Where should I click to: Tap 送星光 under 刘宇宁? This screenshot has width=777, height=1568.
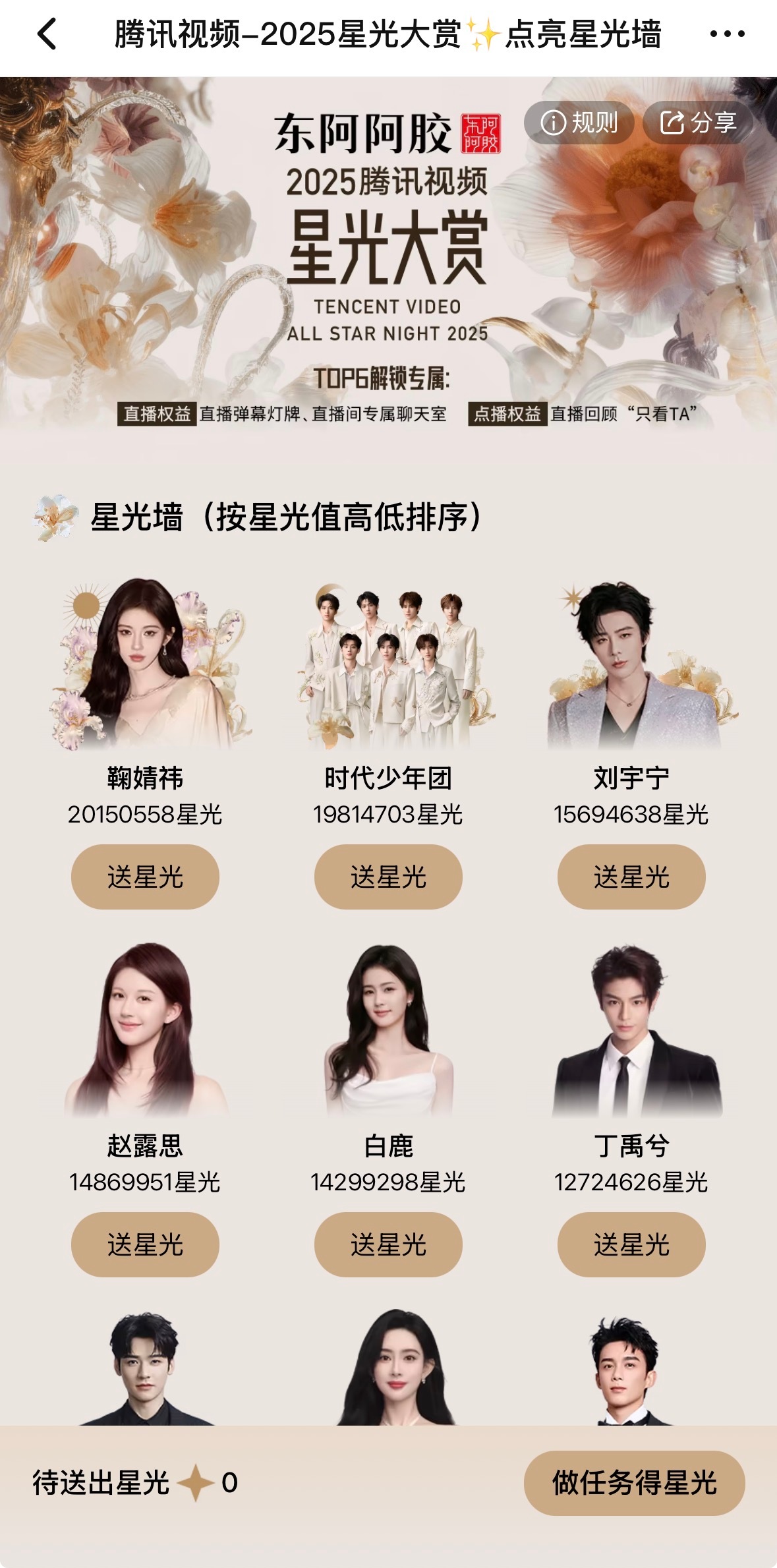point(631,877)
